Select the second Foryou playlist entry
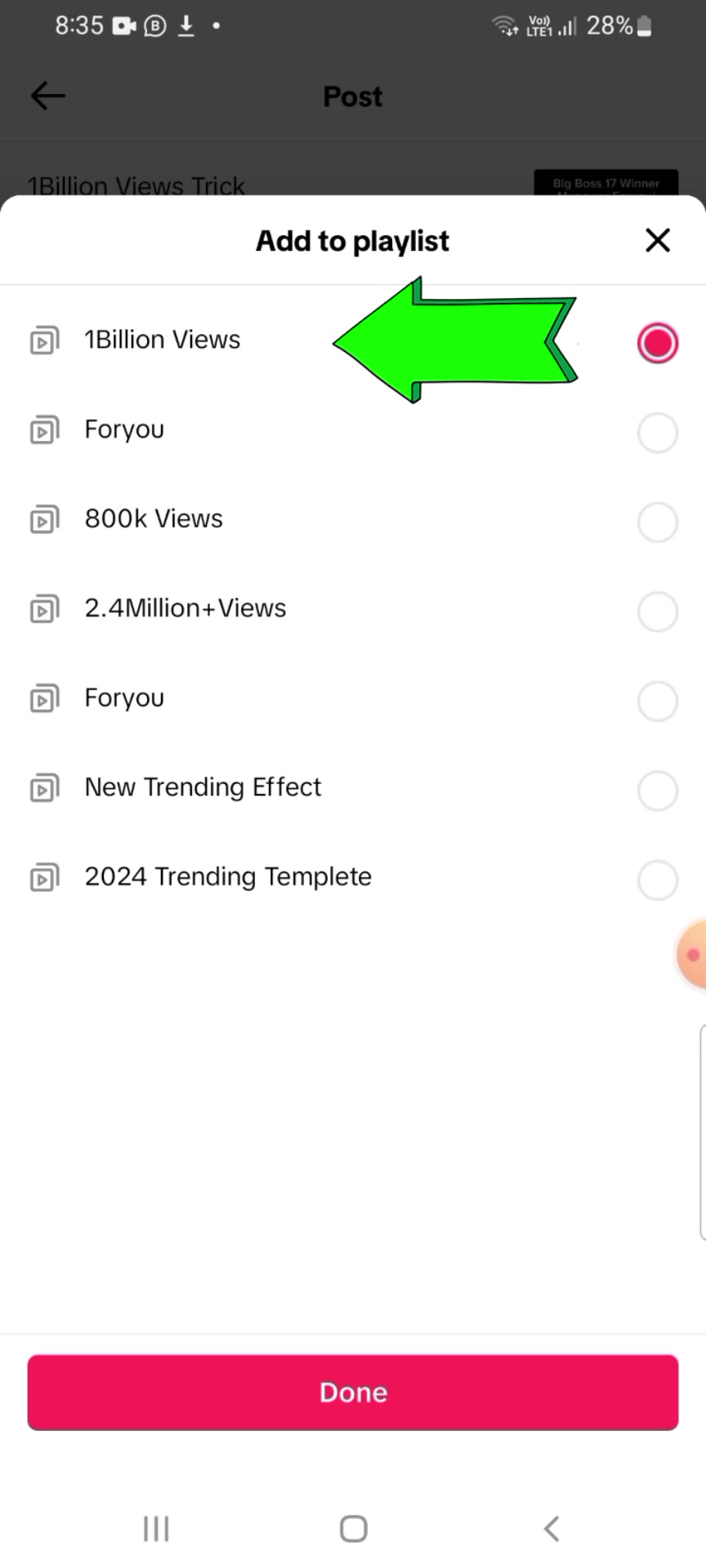Viewport: 706px width, 1568px height. click(x=124, y=699)
